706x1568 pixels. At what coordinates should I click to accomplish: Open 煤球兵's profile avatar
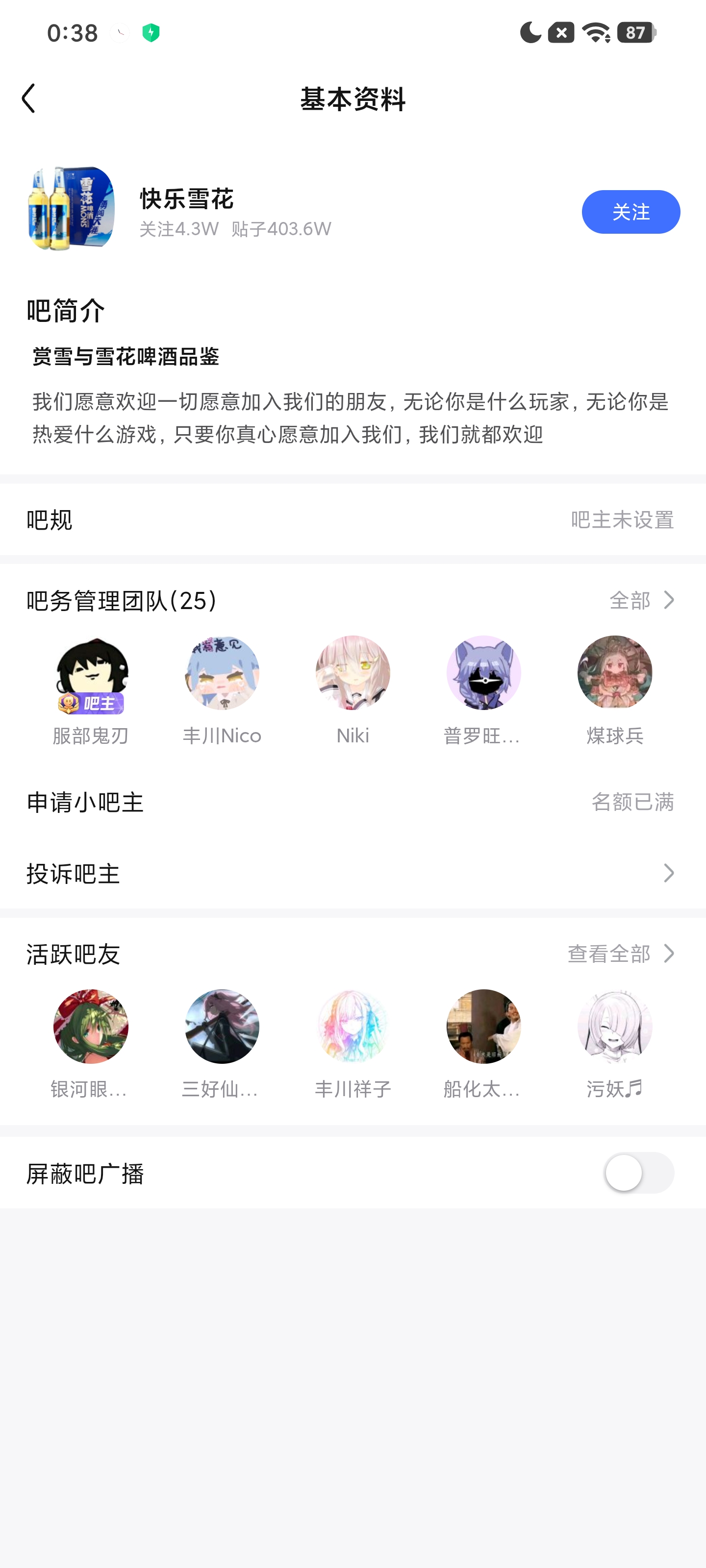tap(614, 673)
